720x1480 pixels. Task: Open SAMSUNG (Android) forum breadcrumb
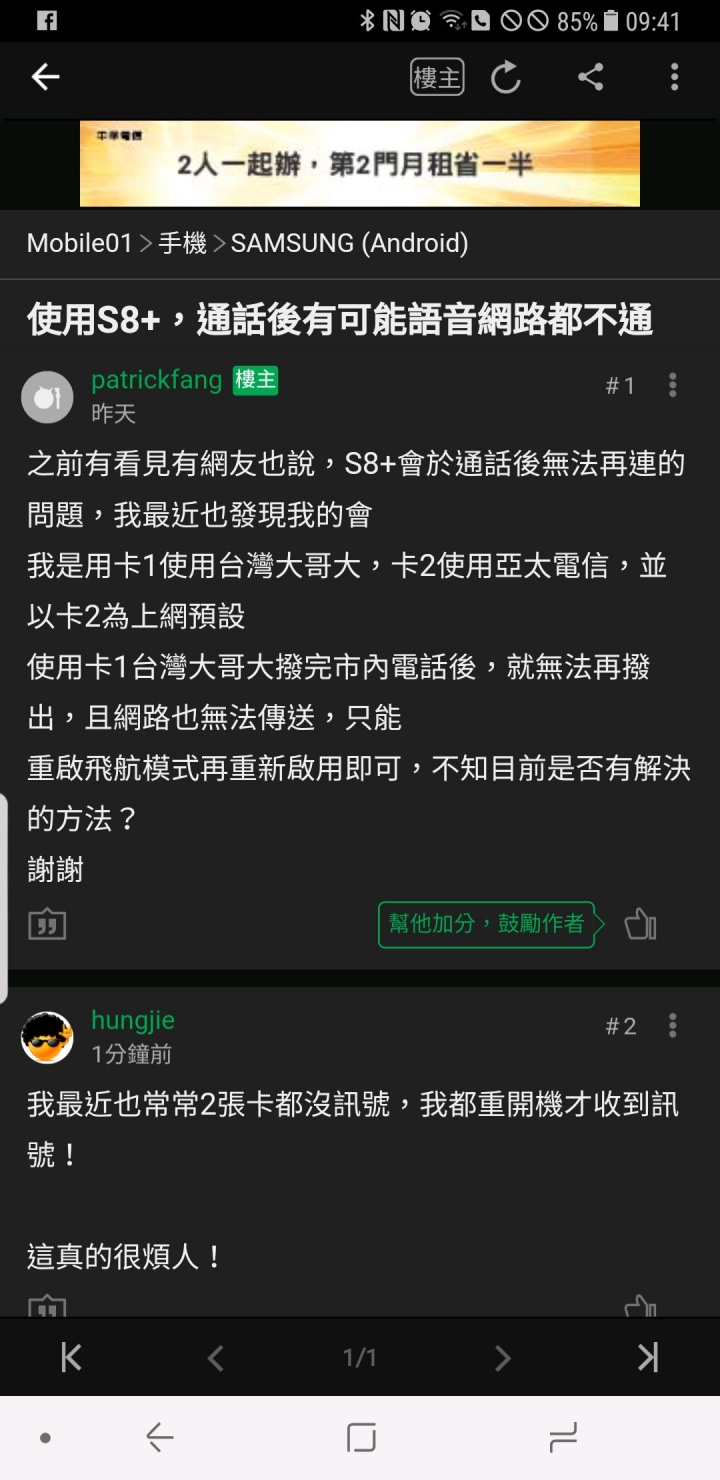point(349,243)
